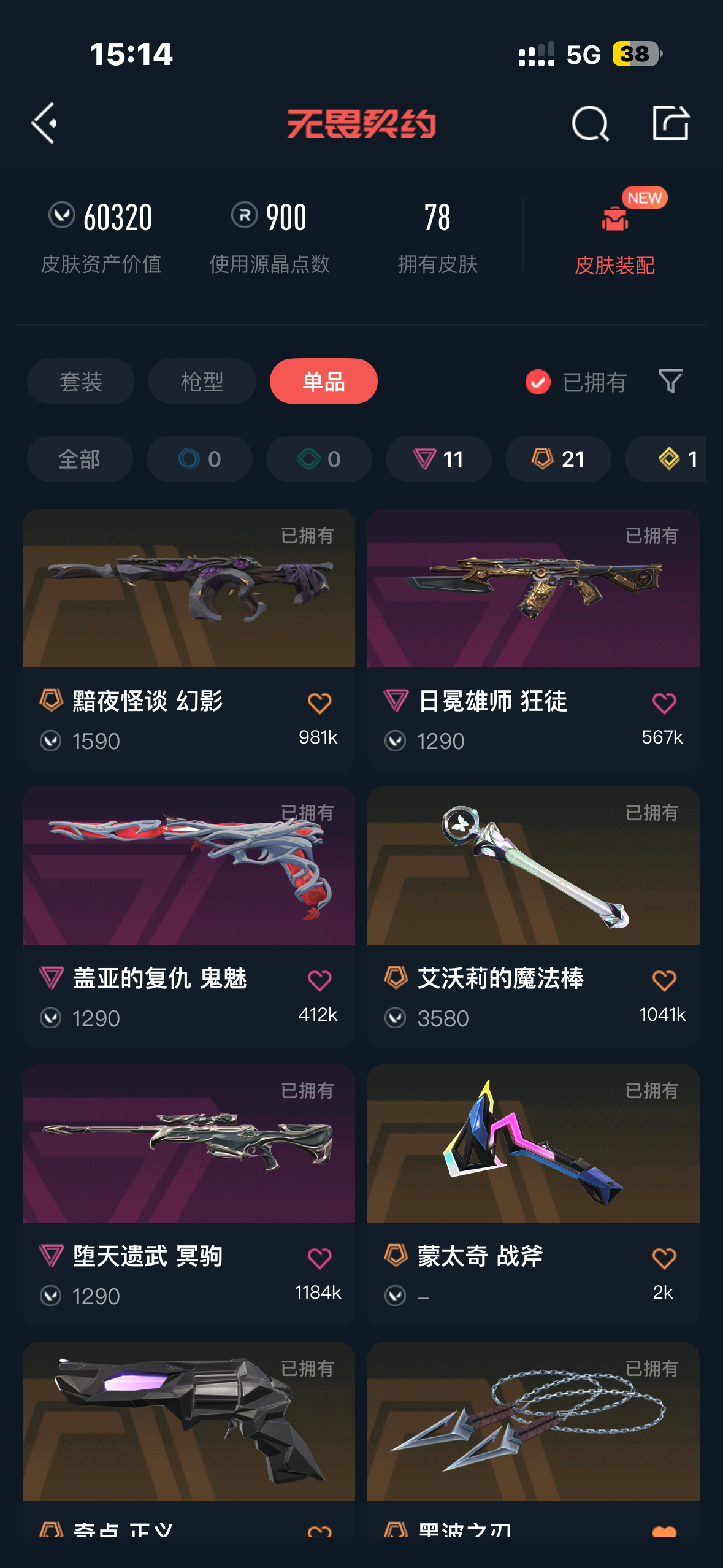Open the 堕天遗武 冥驹 skin card
723x1568 pixels.
[189, 1195]
